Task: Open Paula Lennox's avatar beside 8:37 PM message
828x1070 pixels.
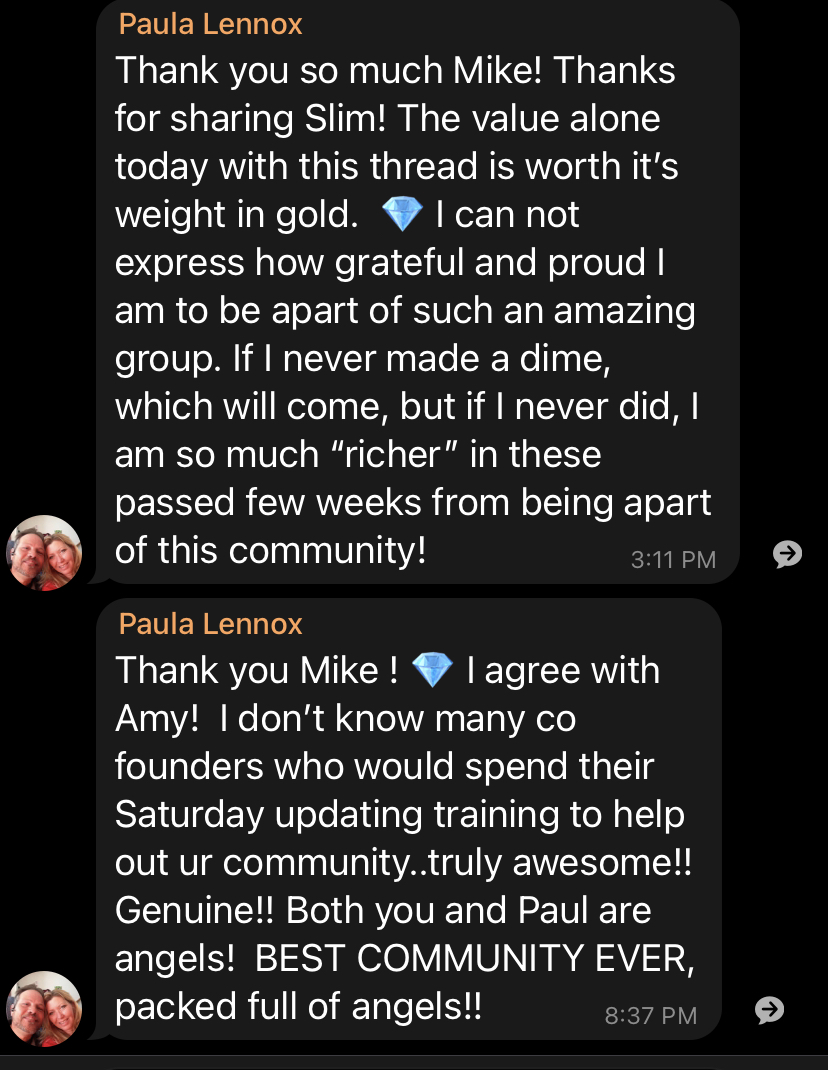Action: pos(44,1008)
